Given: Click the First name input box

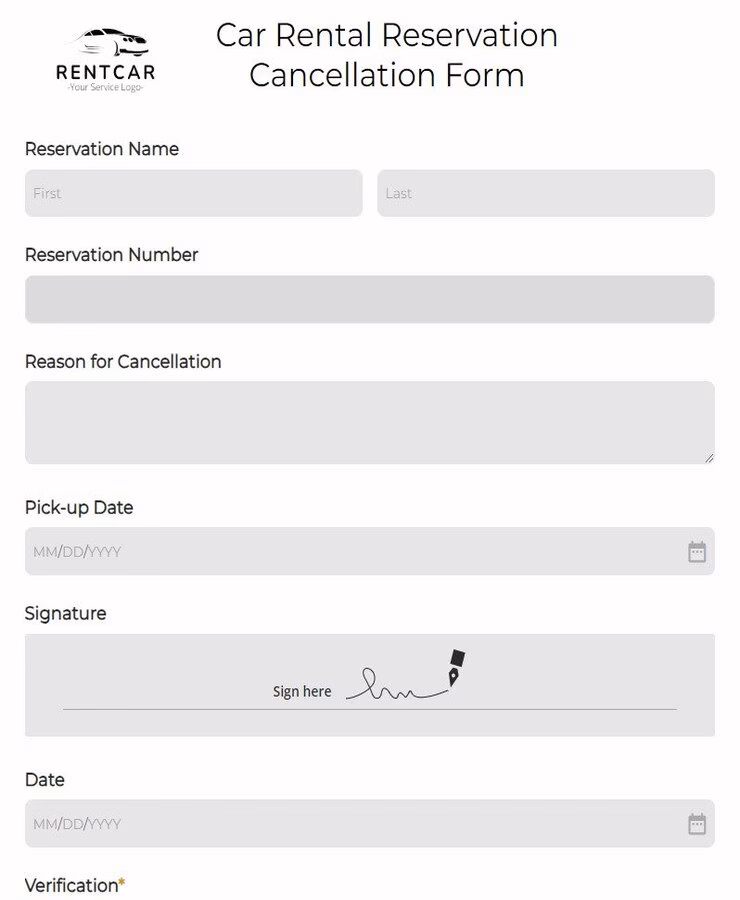Looking at the screenshot, I should [193, 193].
